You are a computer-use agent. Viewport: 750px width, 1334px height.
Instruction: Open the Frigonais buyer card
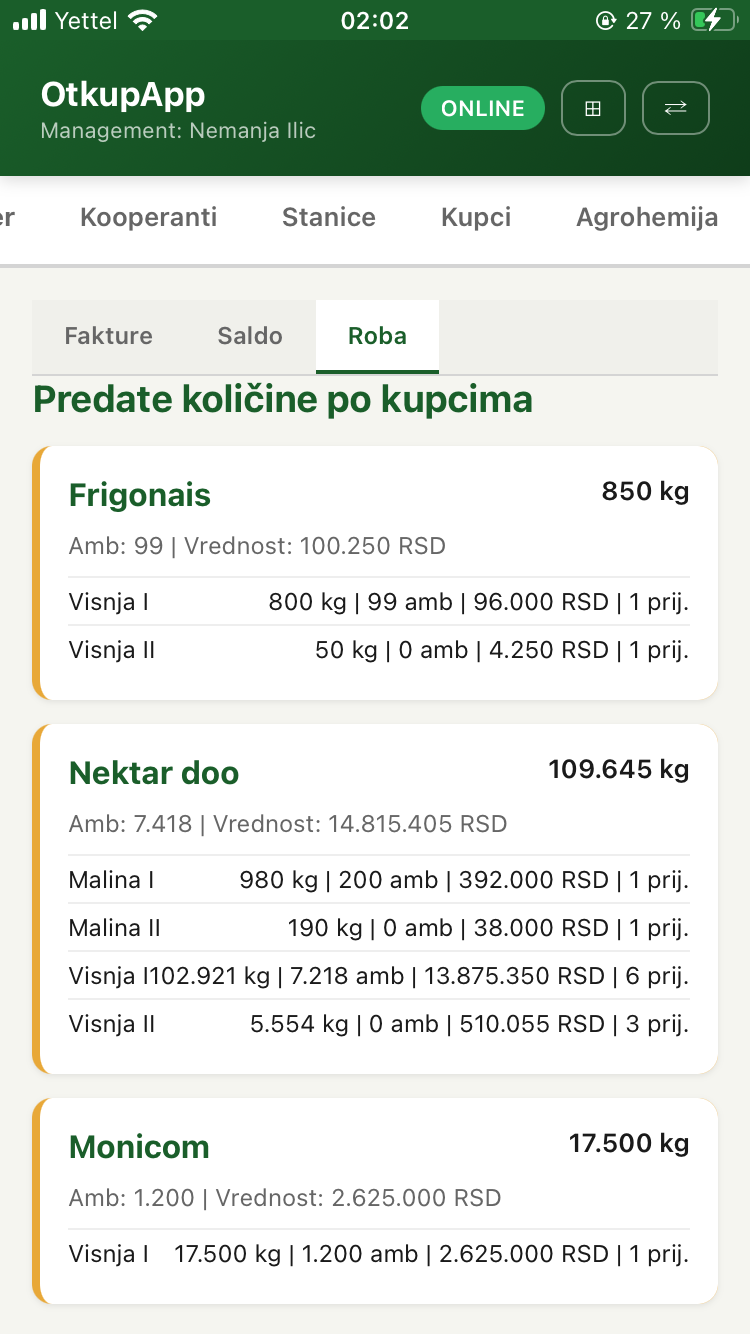pyautogui.click(x=139, y=494)
